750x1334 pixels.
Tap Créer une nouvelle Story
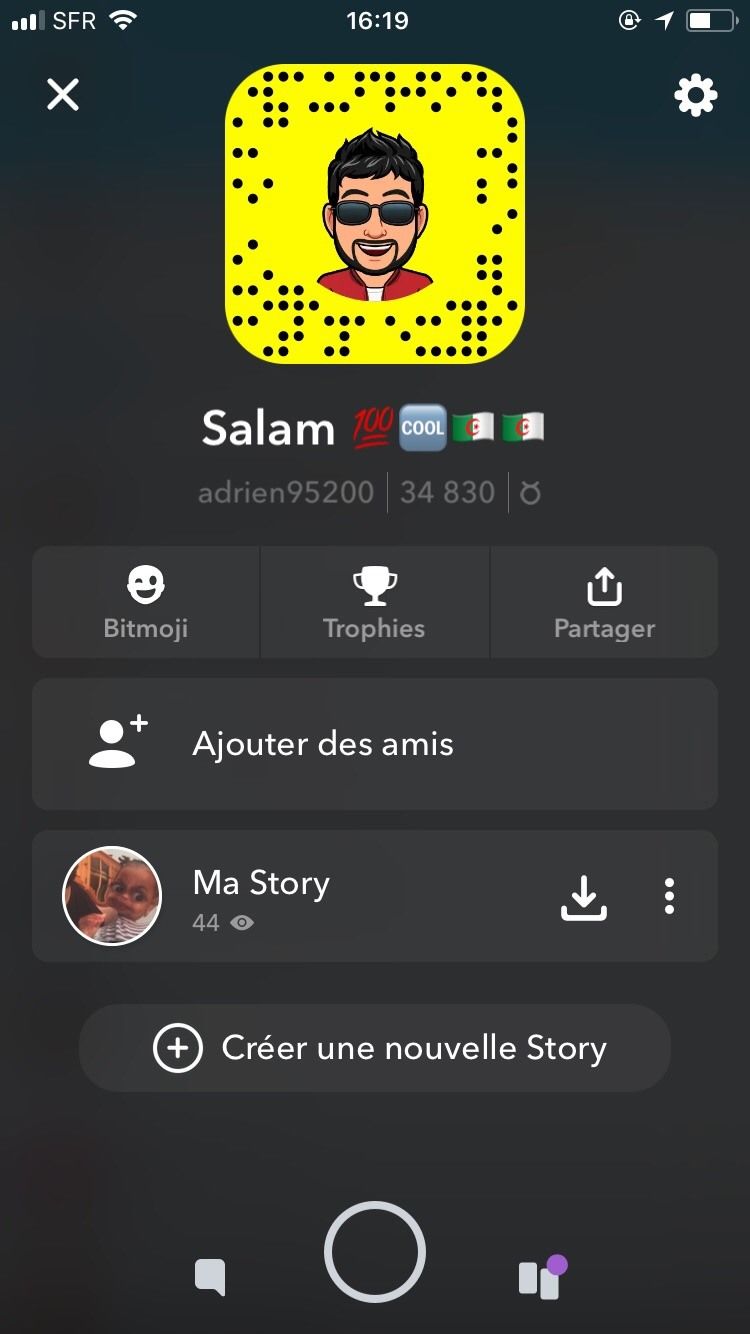(374, 1048)
